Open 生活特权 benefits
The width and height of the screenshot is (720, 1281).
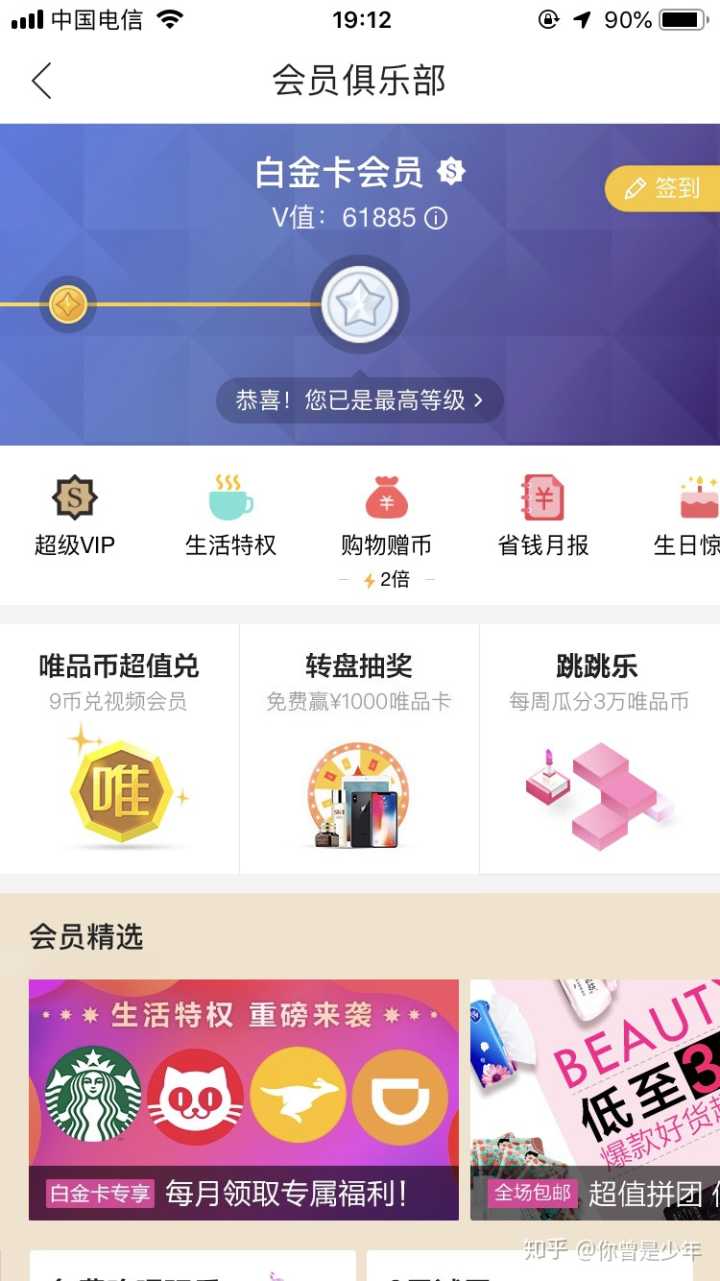pyautogui.click(x=231, y=516)
